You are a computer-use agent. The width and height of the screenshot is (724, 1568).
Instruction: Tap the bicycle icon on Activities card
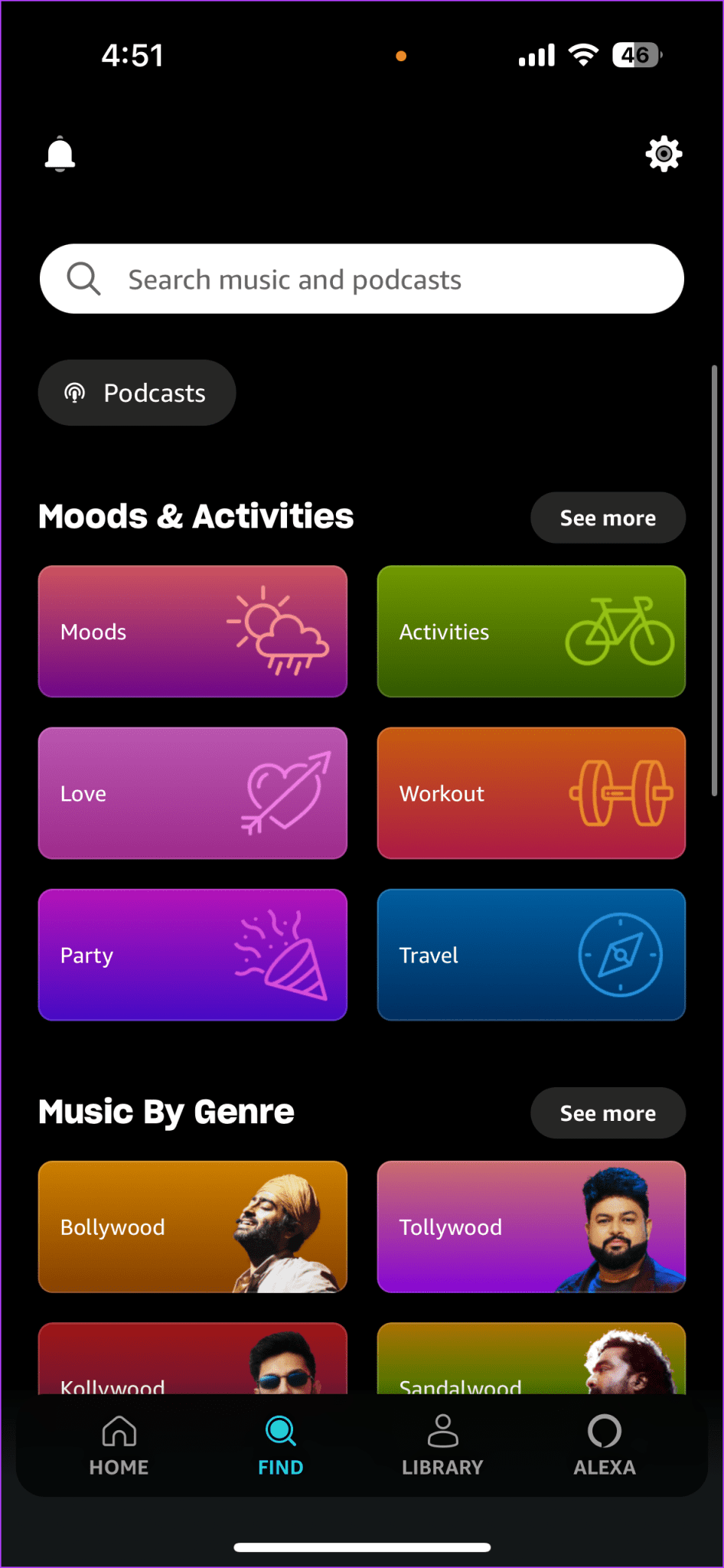(621, 631)
